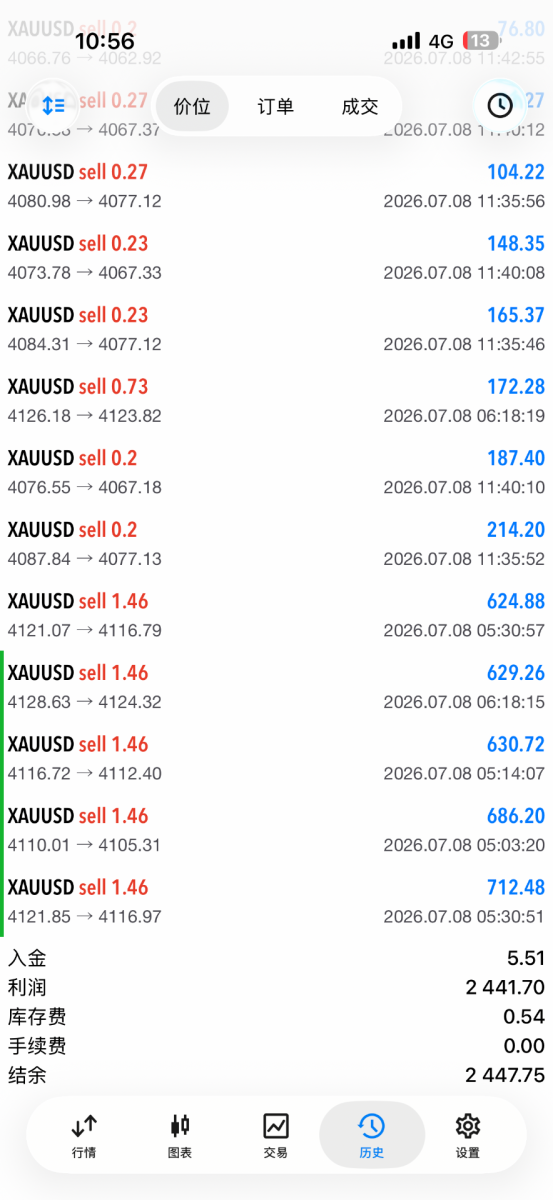Switch to the 订单 segment
The image size is (553, 1200).
pyautogui.click(x=275, y=106)
